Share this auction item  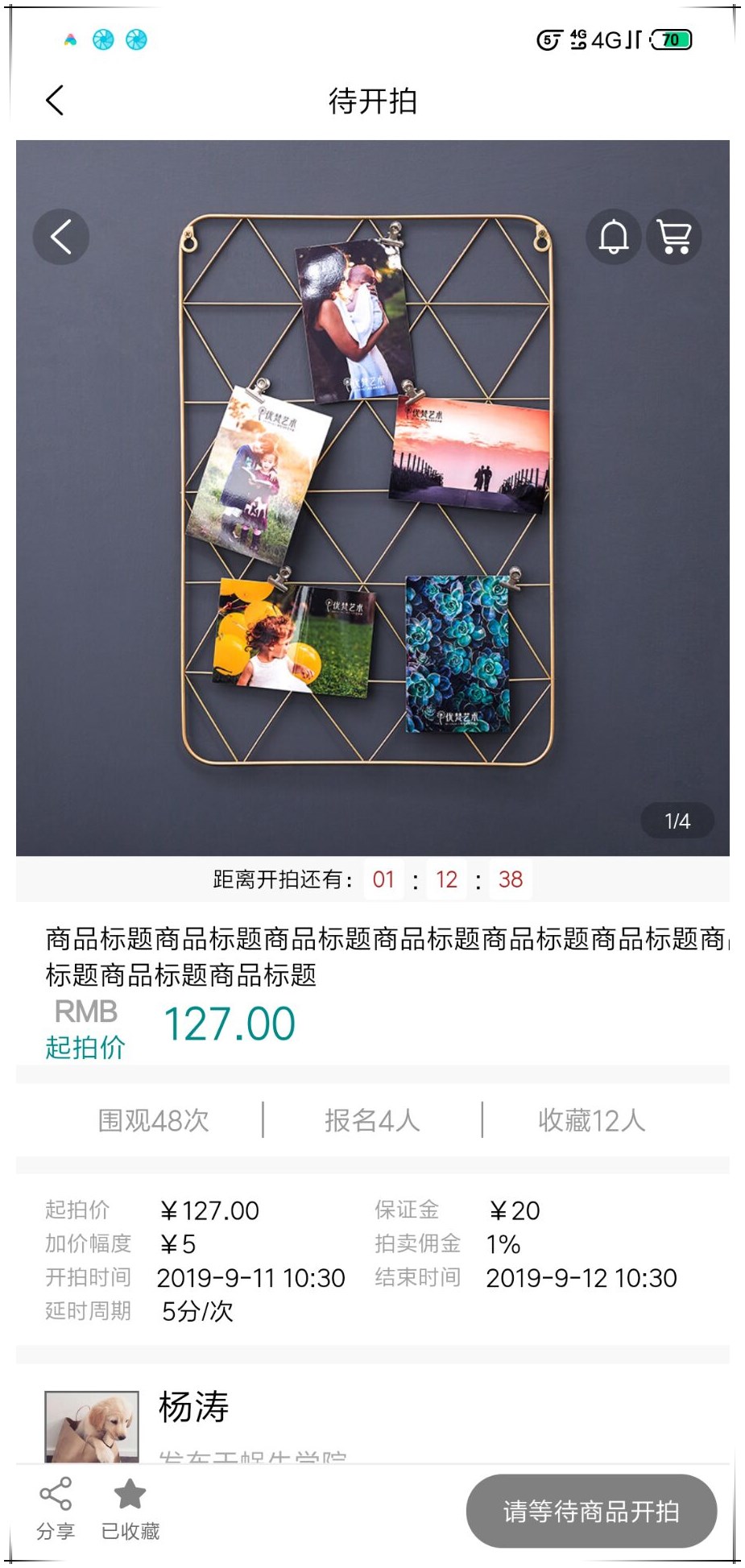click(x=56, y=1508)
